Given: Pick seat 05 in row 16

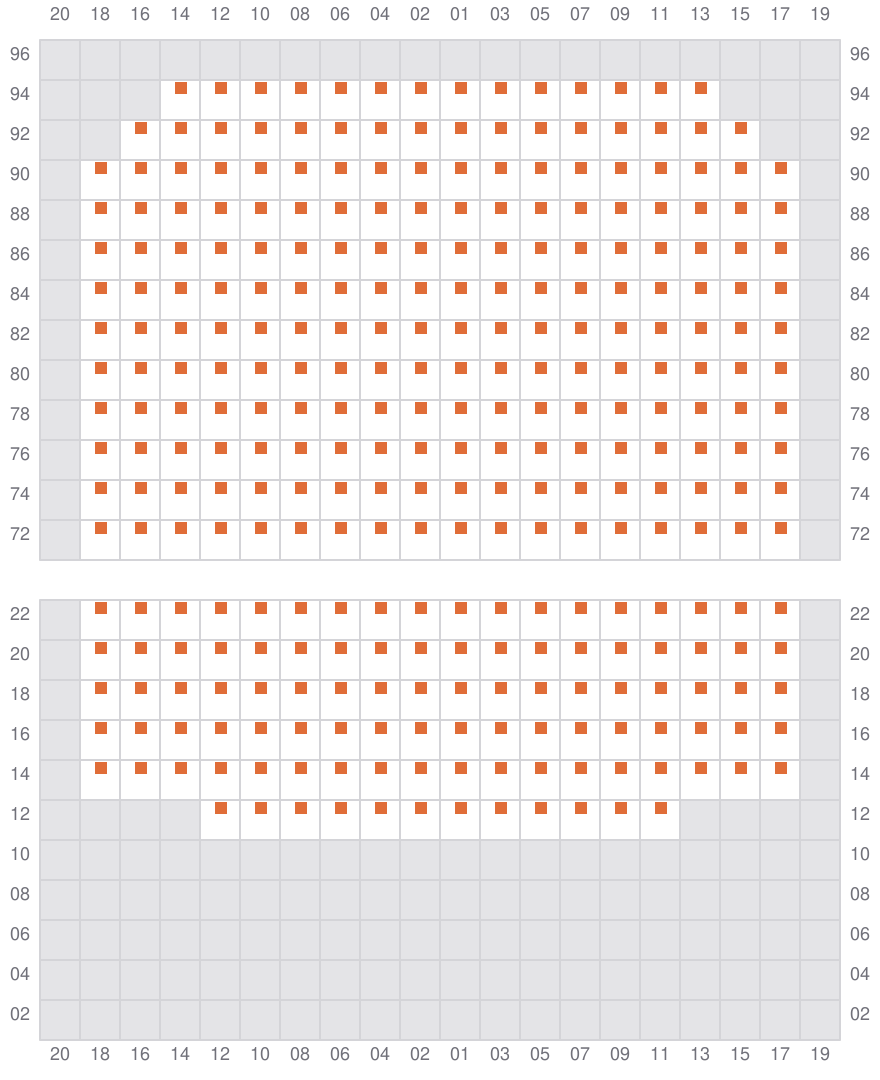Looking at the screenshot, I should [x=541, y=728].
